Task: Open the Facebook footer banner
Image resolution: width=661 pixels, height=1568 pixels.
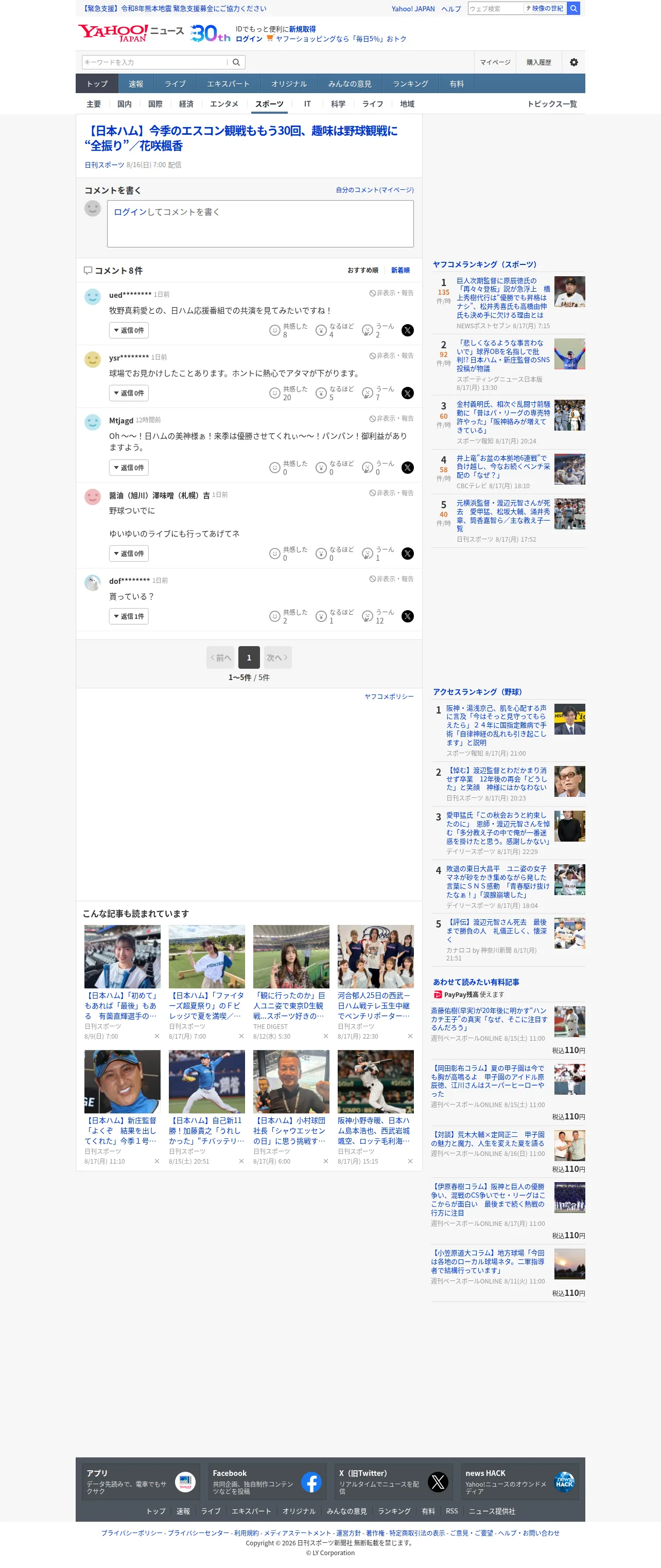Action: point(266,1482)
